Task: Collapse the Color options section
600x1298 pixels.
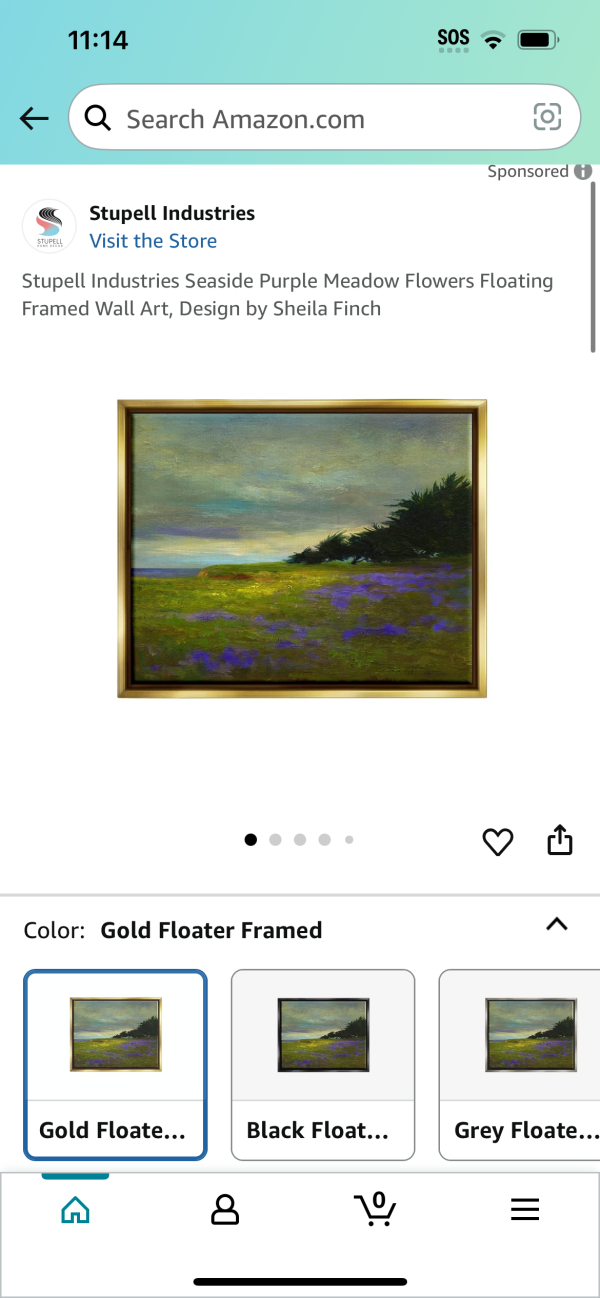Action: click(x=557, y=925)
